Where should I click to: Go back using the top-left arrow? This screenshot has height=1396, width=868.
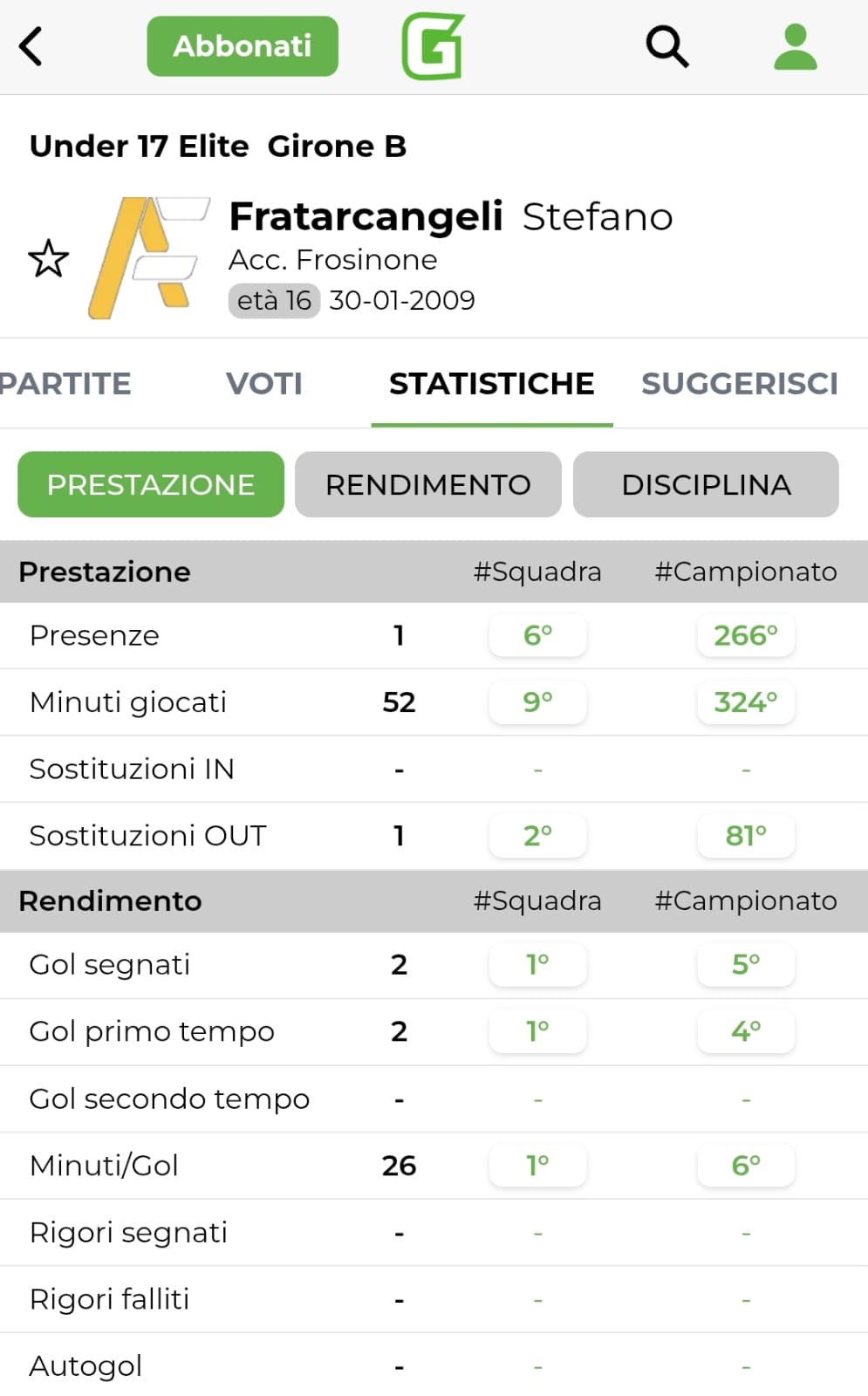click(x=31, y=46)
